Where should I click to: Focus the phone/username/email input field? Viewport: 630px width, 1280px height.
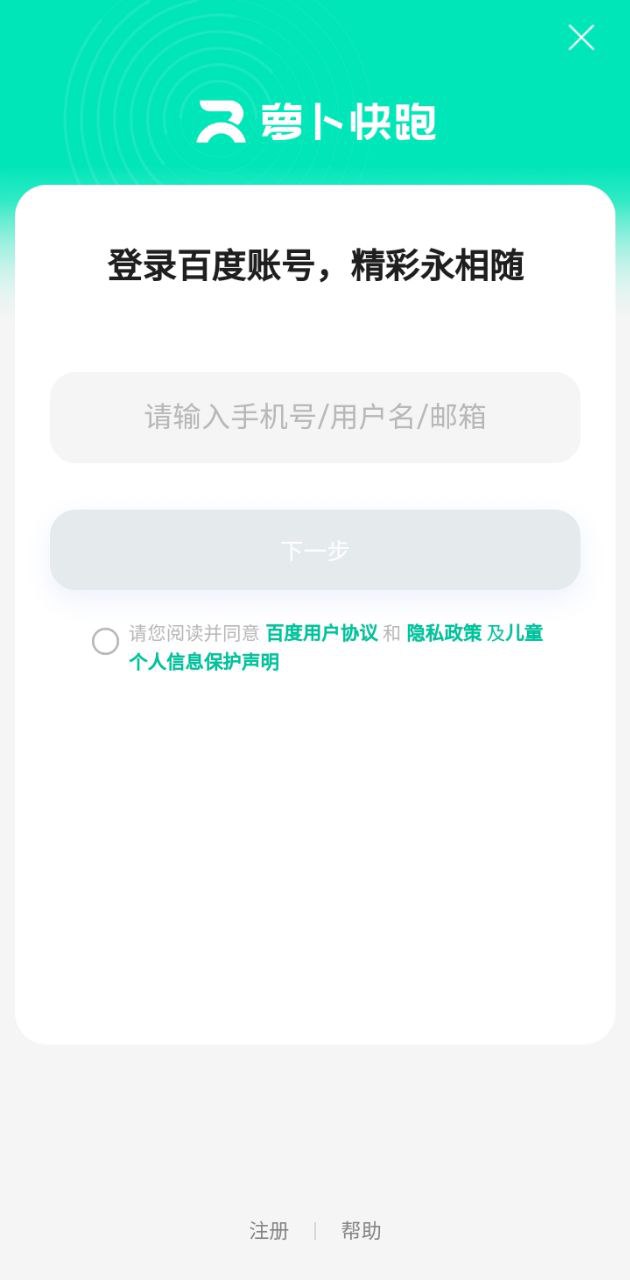tap(315, 417)
